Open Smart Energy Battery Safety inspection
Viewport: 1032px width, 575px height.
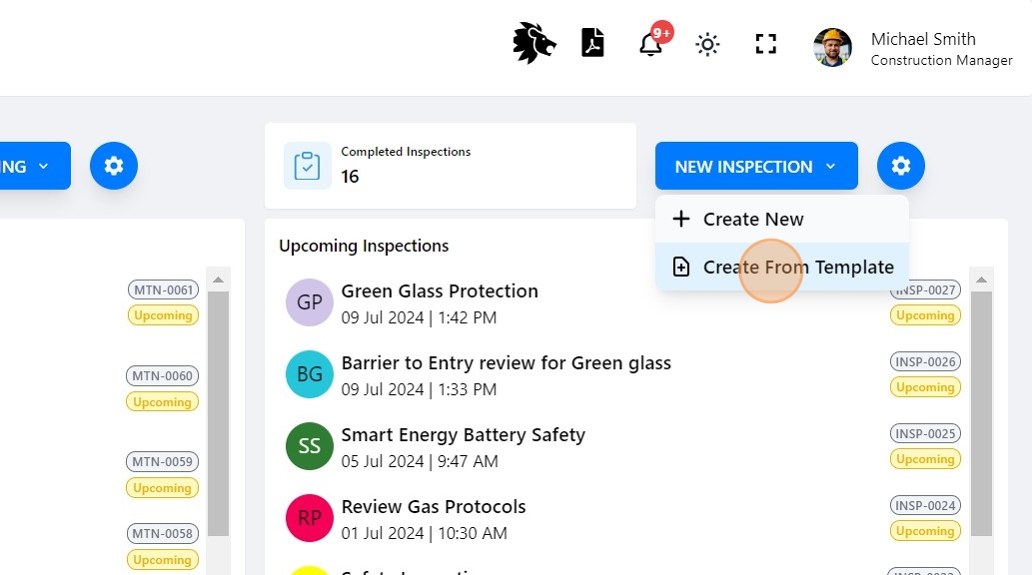pyautogui.click(x=462, y=435)
